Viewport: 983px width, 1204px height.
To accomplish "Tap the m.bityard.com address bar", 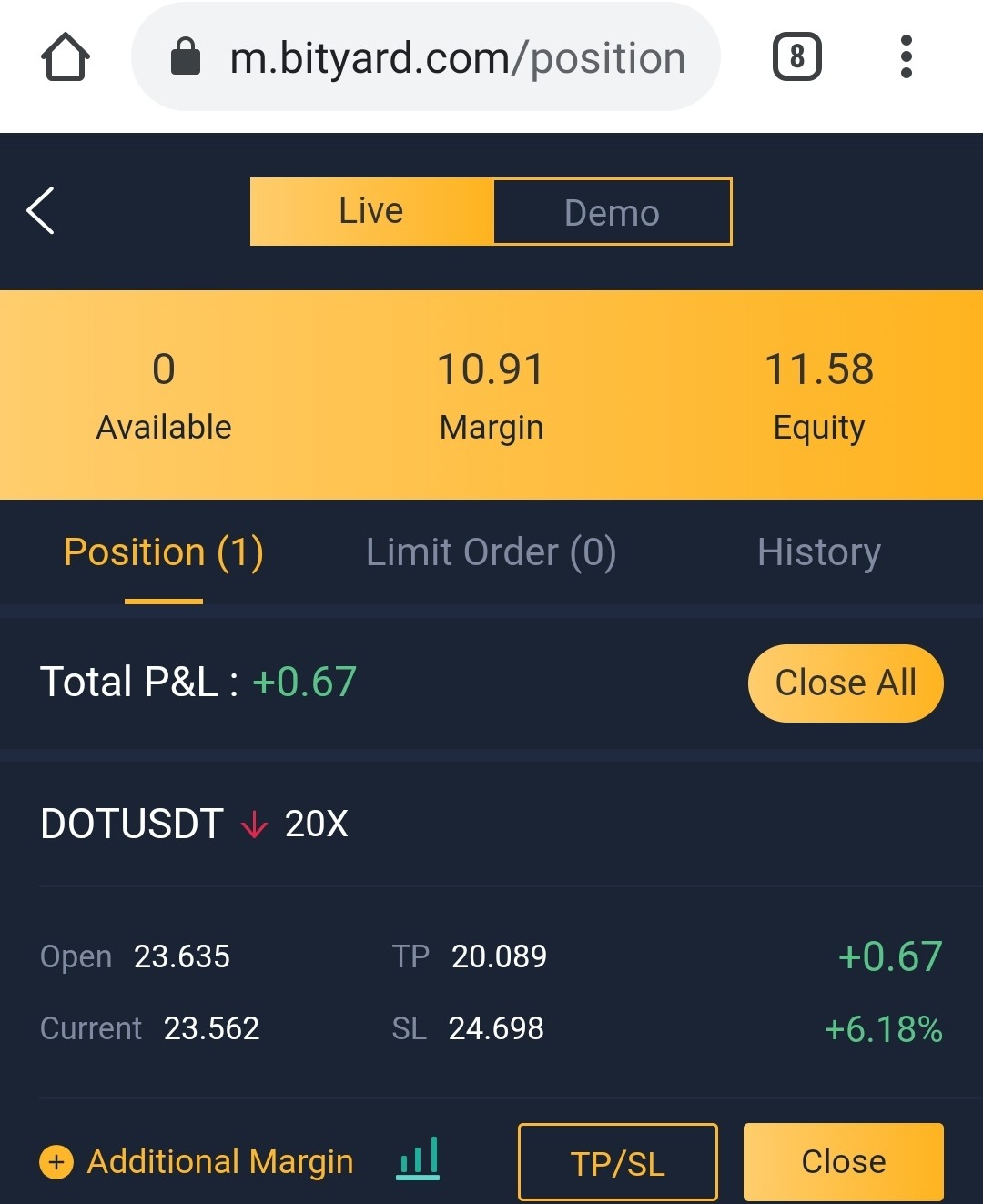I will (x=426, y=56).
